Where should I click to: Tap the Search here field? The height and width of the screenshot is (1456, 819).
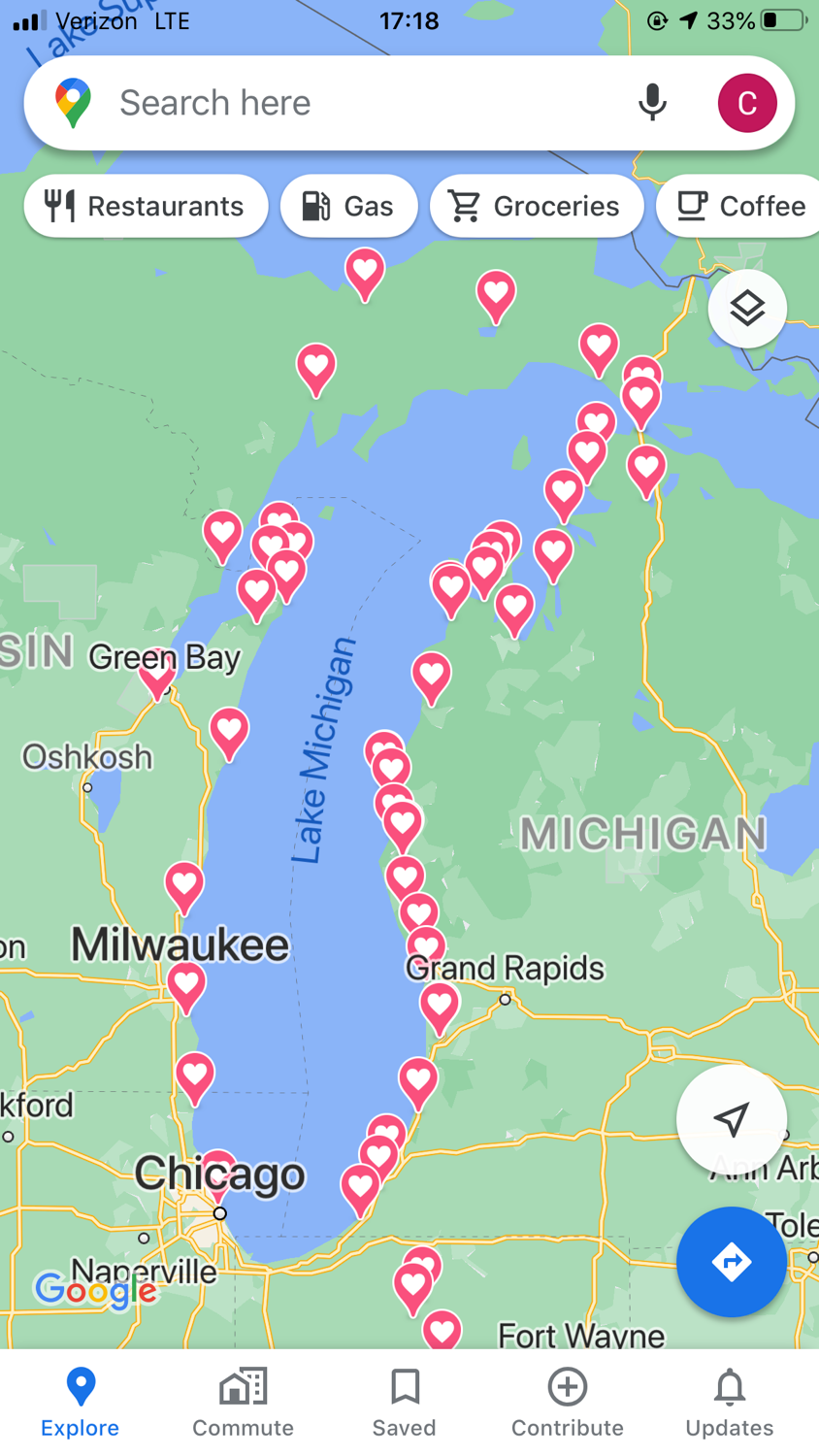point(369,103)
